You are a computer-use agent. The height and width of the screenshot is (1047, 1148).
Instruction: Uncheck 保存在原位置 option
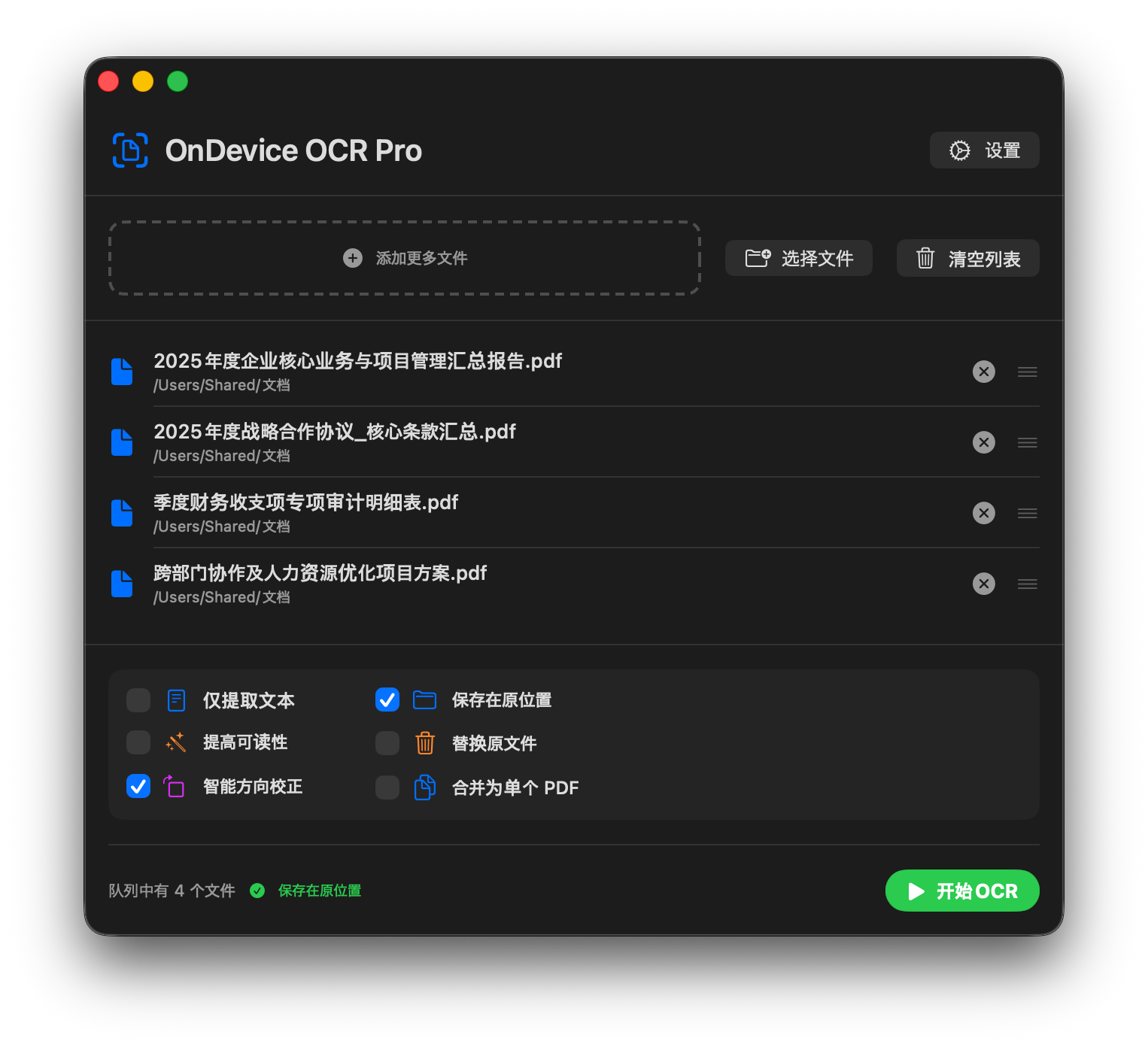387,700
